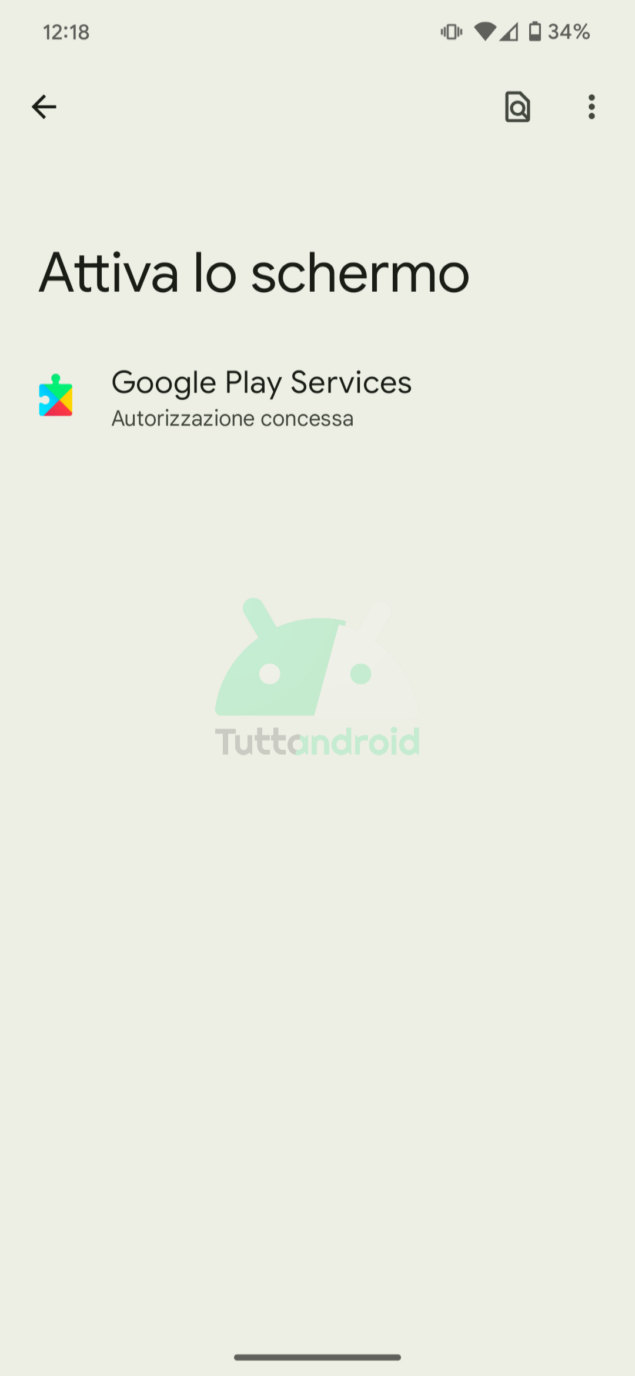The width and height of the screenshot is (635, 1376).
Task: Open the search settings icon
Action: pos(517,107)
